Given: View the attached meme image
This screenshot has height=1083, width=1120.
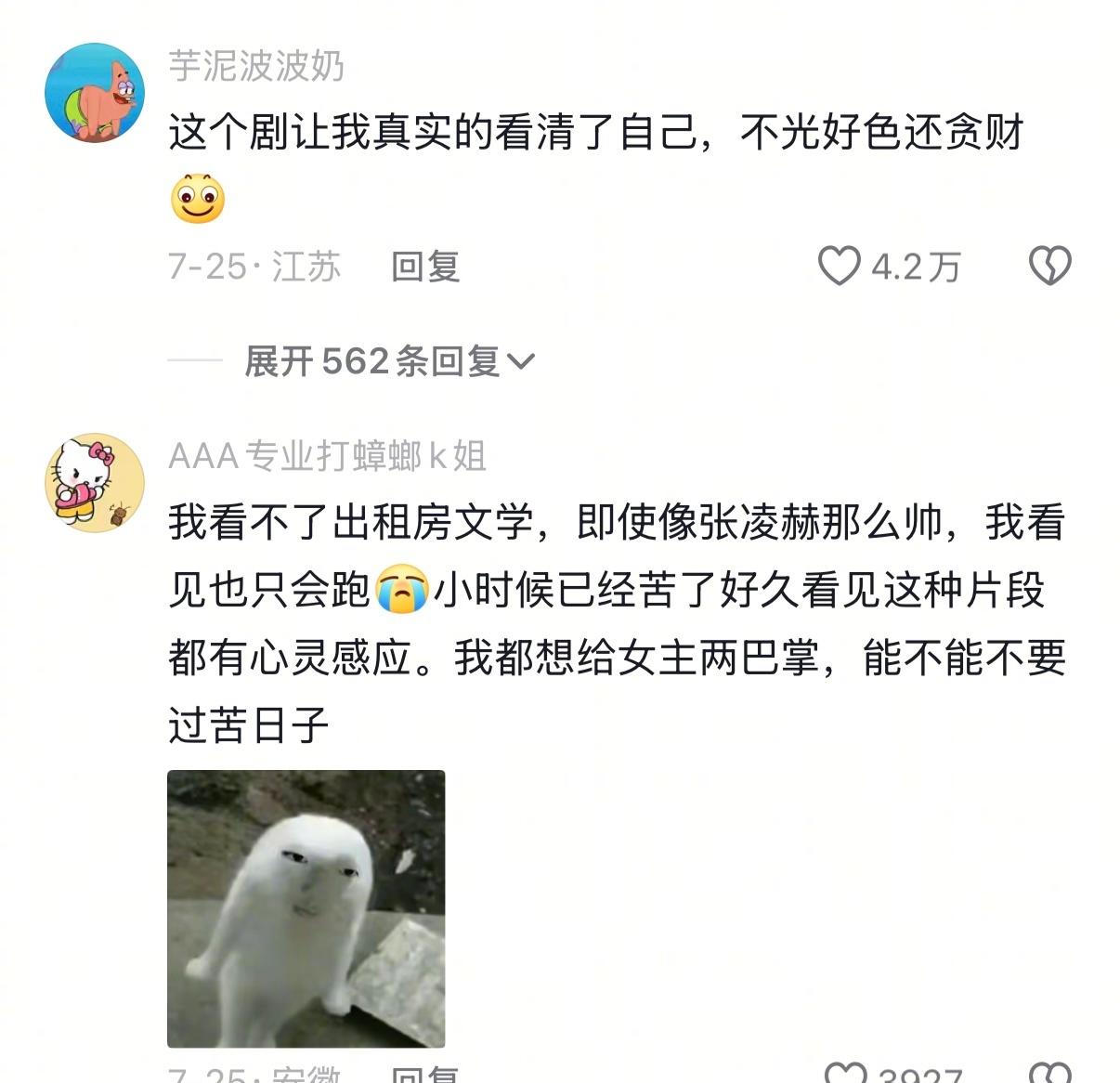Looking at the screenshot, I should coord(306,907).
